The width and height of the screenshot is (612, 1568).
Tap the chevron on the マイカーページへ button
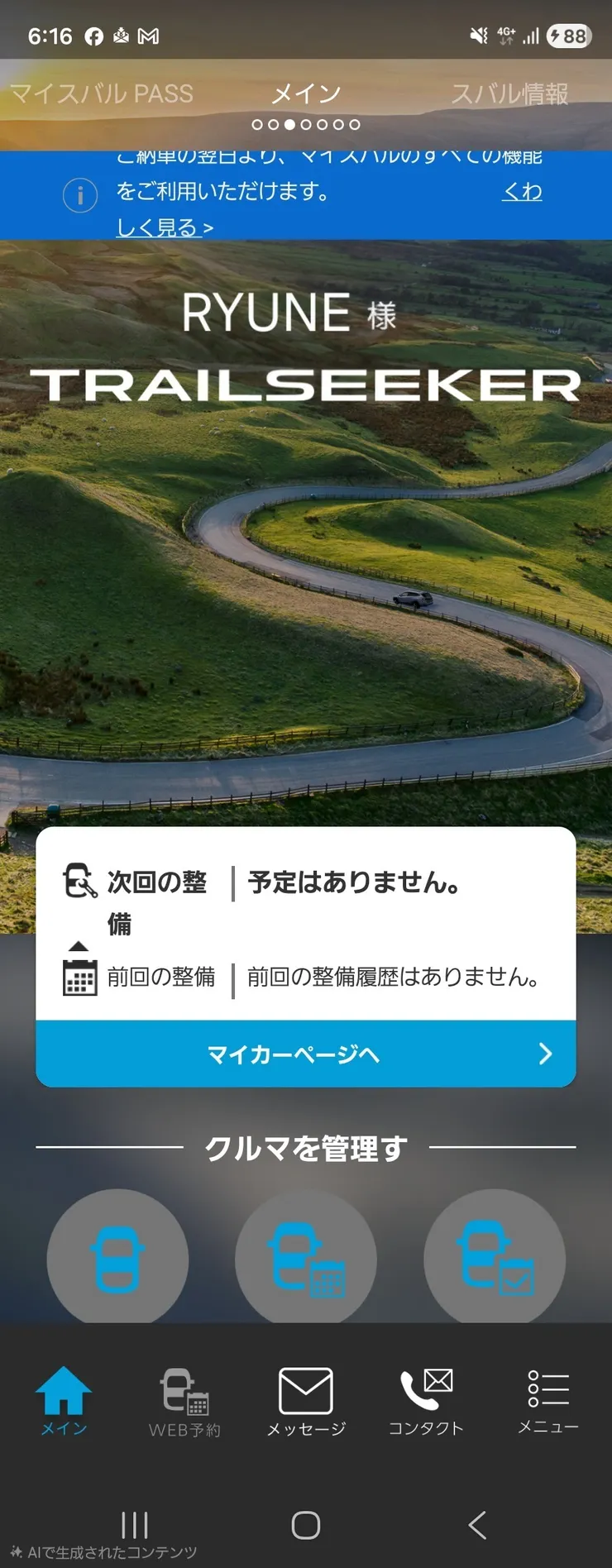pyautogui.click(x=544, y=1054)
